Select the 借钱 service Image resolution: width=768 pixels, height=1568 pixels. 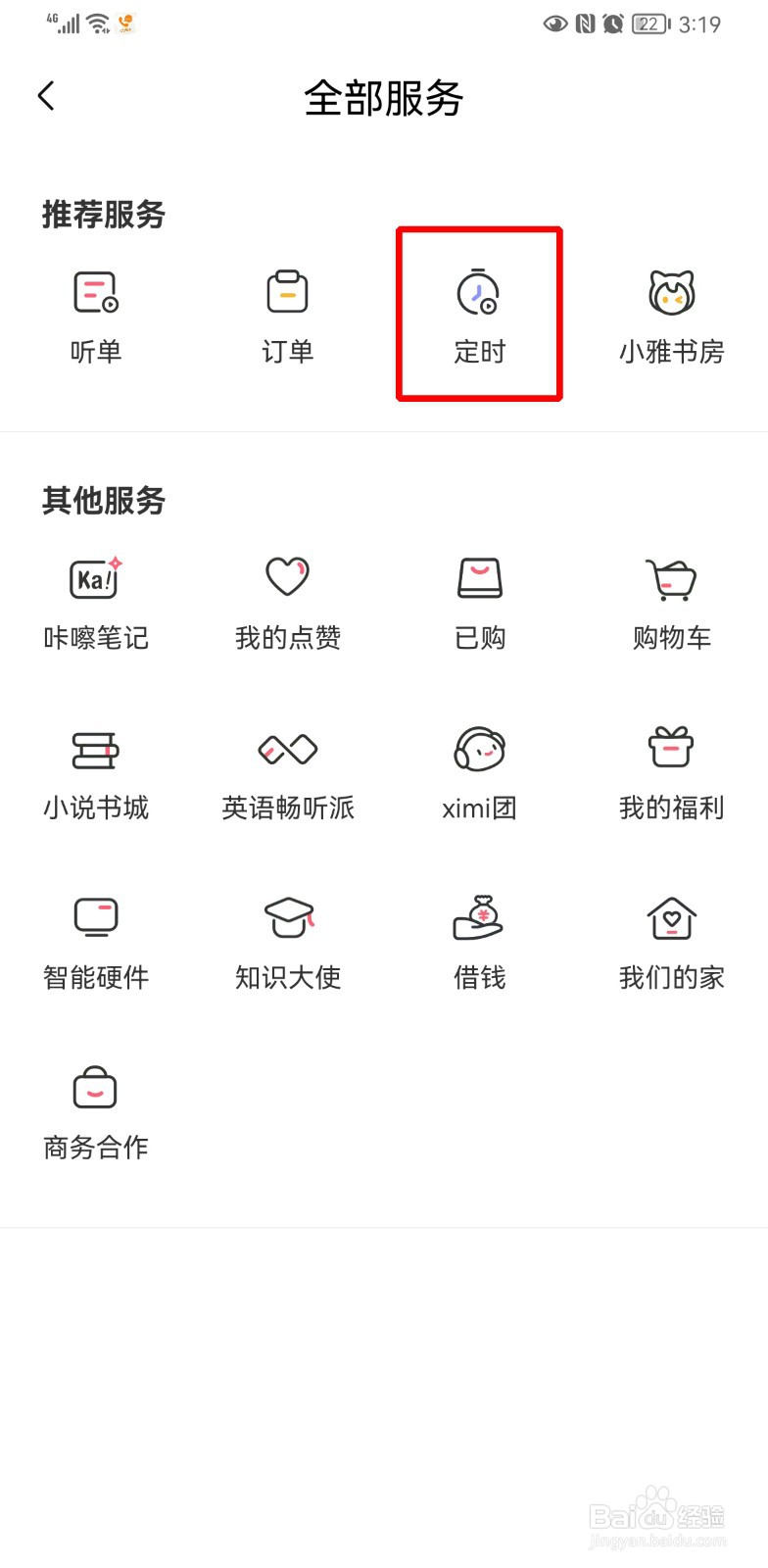click(479, 941)
